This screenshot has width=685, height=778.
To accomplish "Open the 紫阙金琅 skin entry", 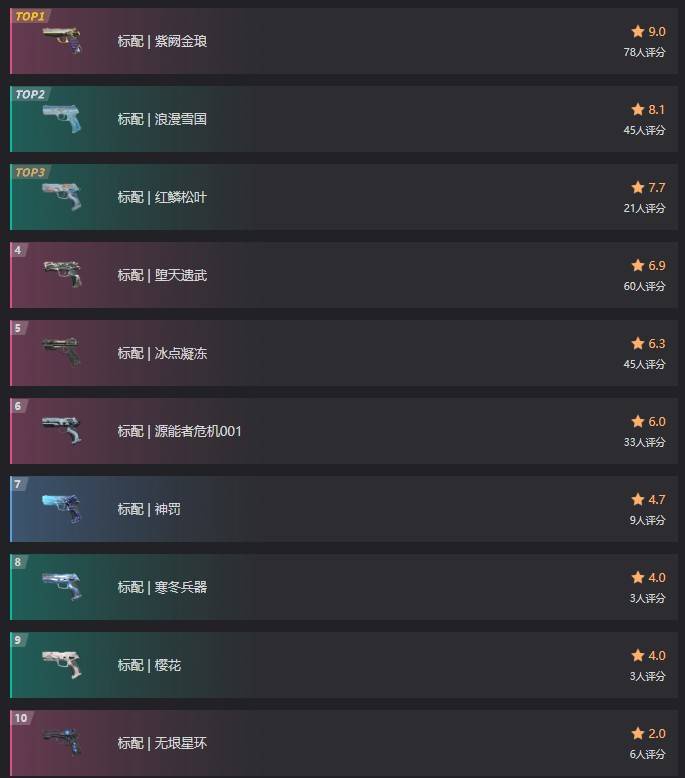I will click(162, 41).
